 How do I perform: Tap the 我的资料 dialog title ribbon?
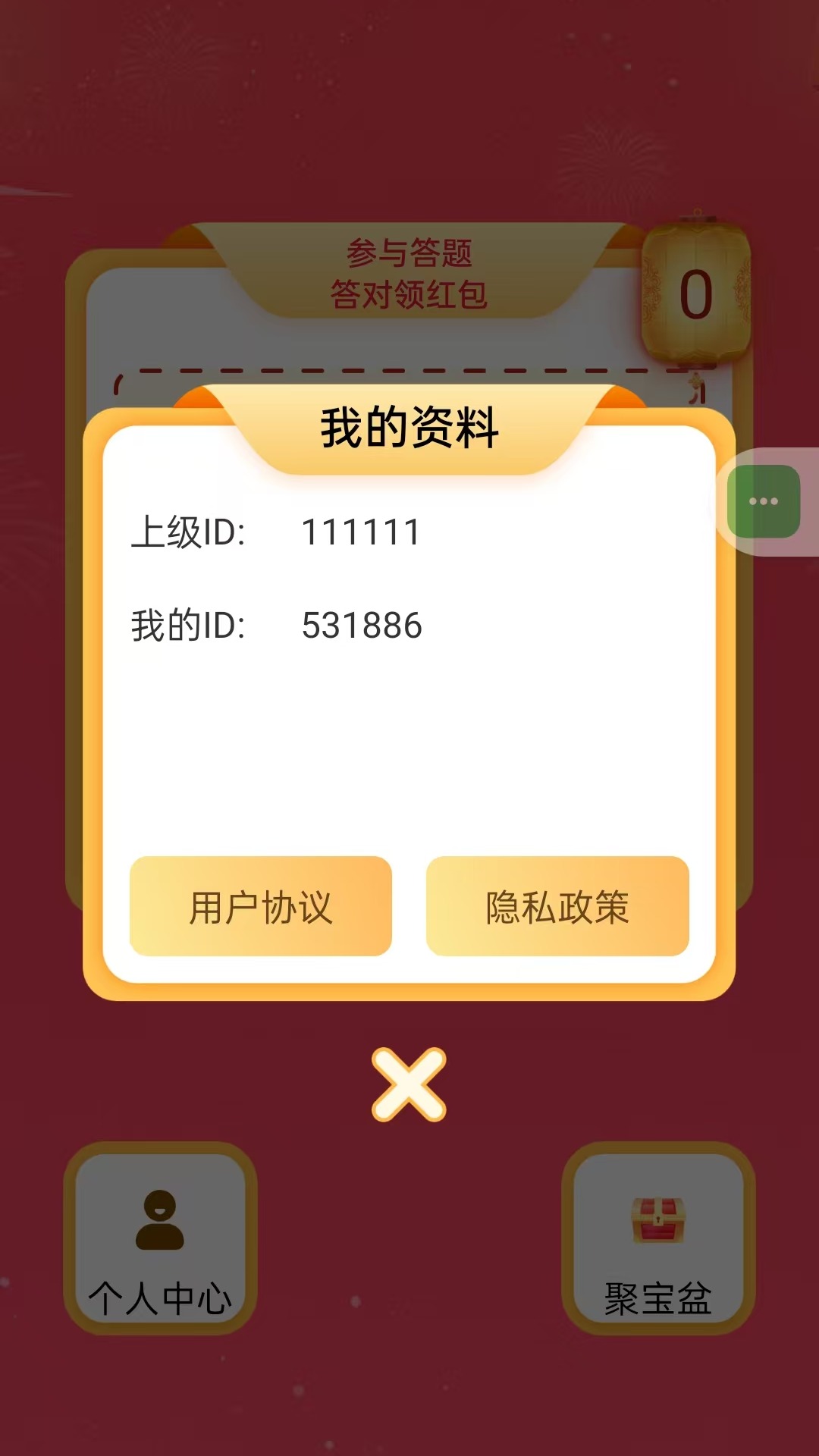(409, 428)
